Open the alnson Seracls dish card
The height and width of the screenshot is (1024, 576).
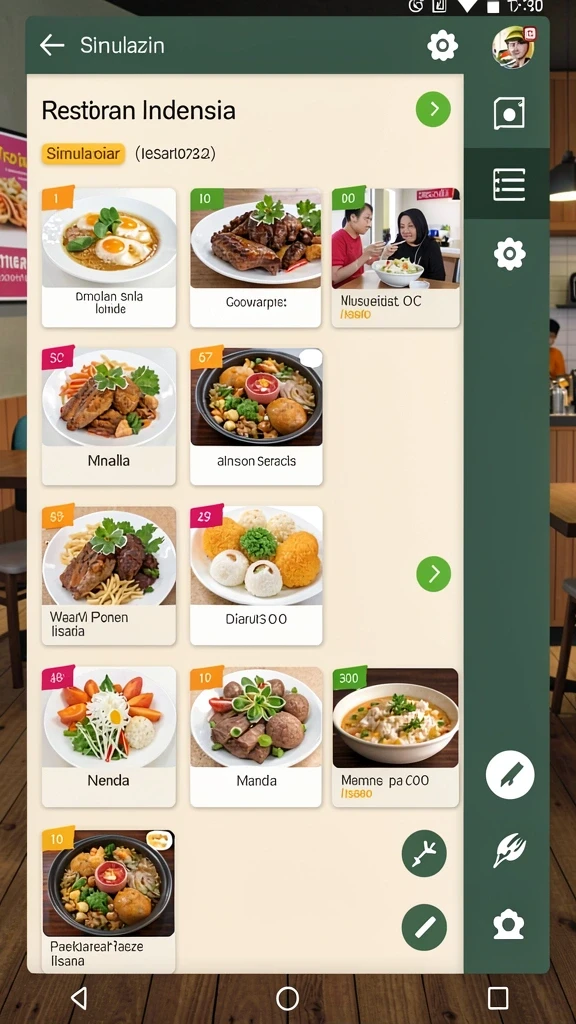[x=256, y=416]
